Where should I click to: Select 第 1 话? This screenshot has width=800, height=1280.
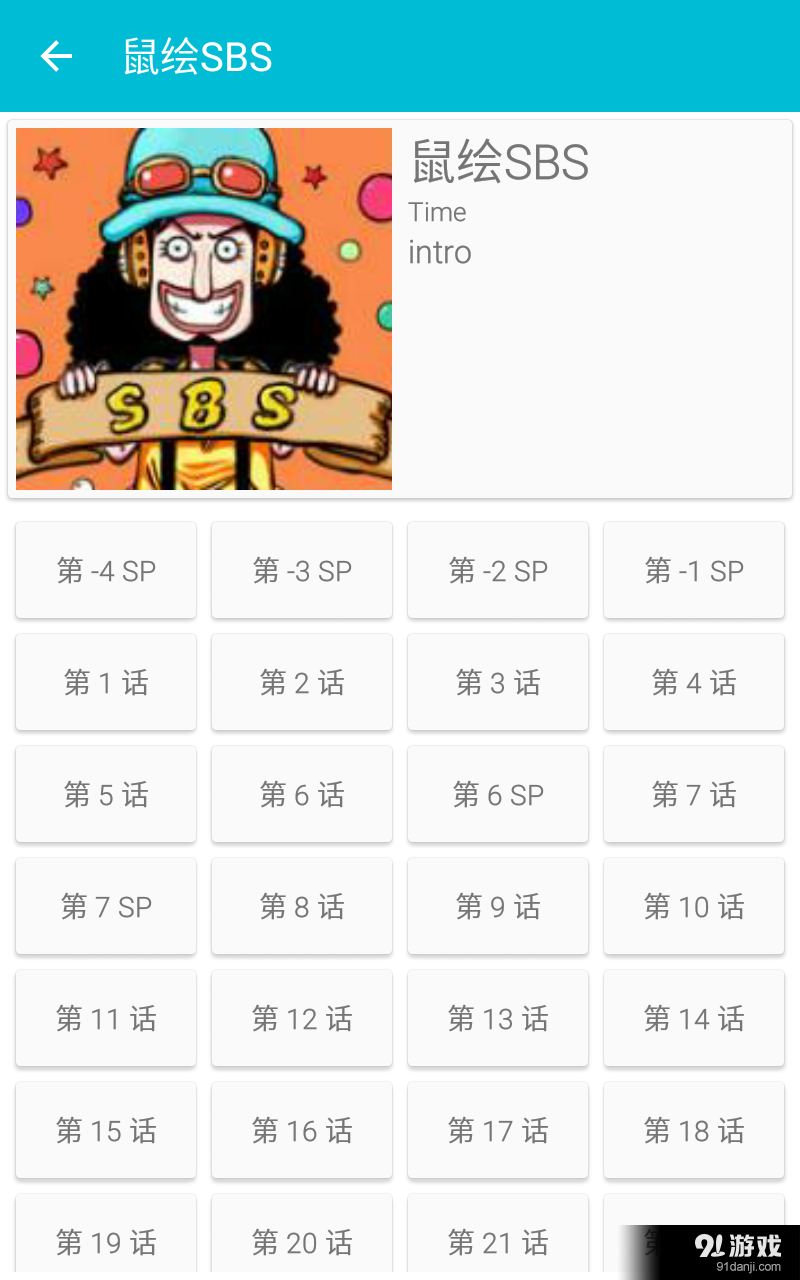click(106, 682)
